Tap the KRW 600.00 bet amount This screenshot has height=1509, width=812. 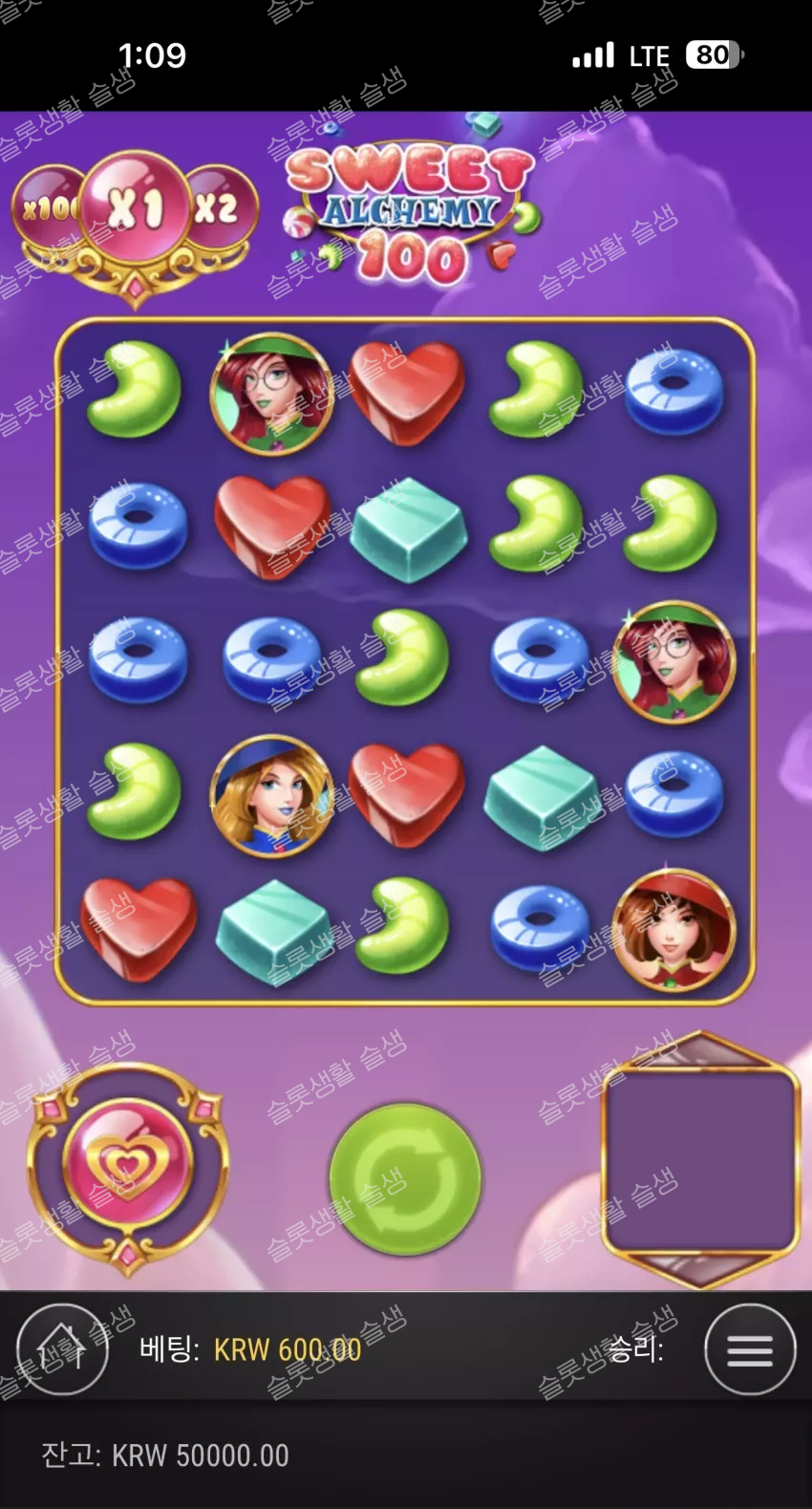(287, 1349)
